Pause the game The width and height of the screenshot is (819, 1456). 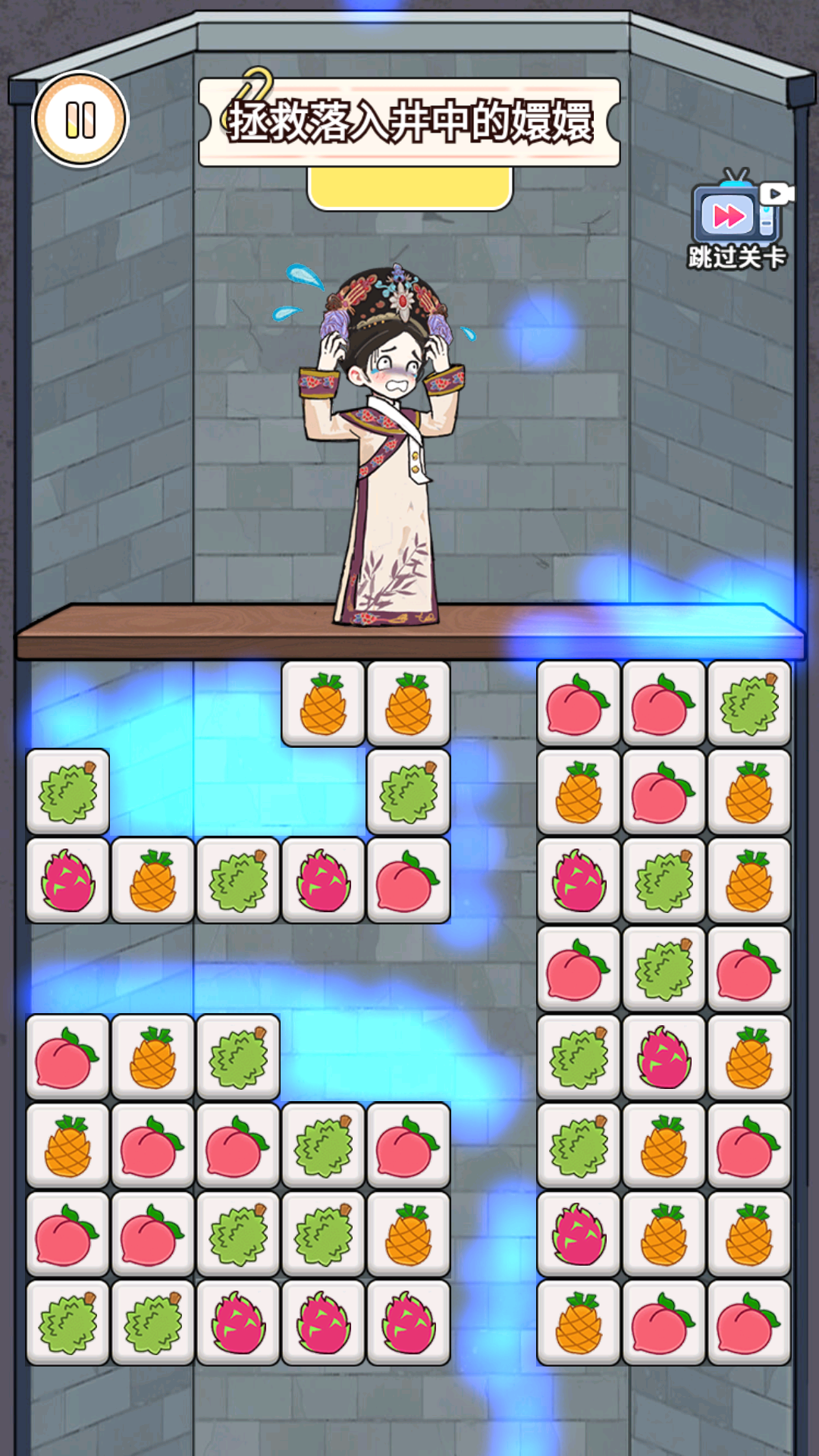pyautogui.click(x=80, y=119)
